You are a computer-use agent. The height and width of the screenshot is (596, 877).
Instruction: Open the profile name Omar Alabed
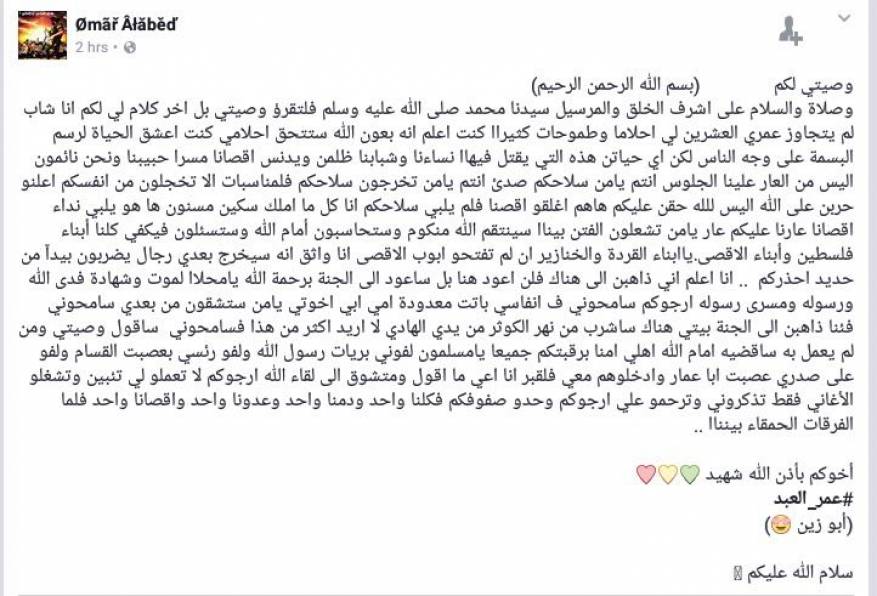pyautogui.click(x=126, y=23)
